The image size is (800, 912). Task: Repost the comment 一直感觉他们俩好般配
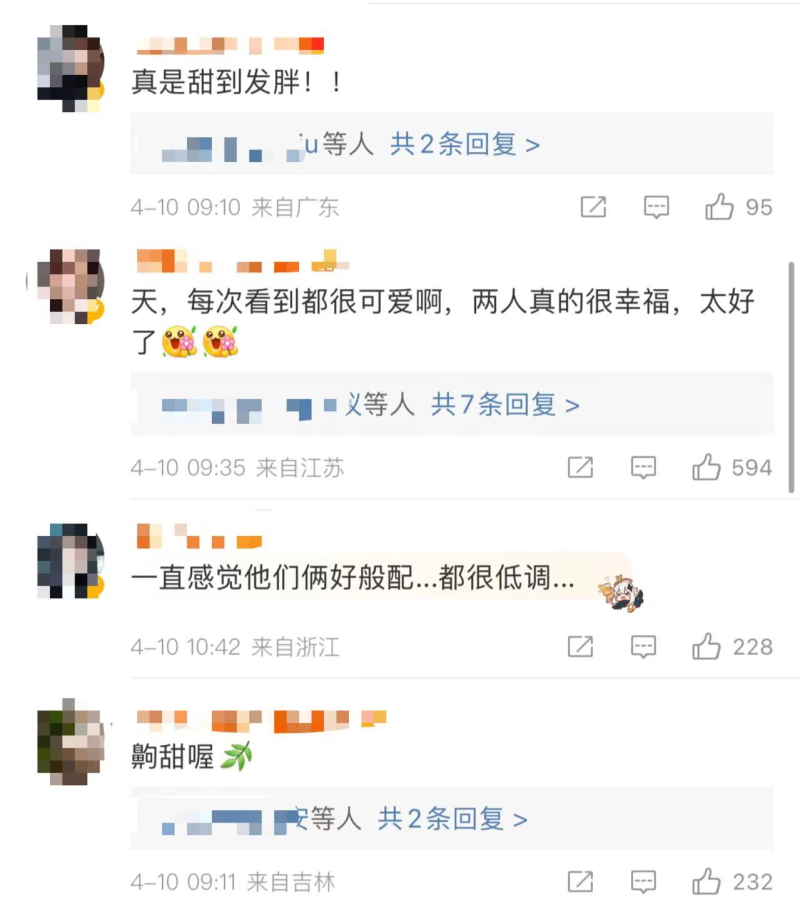[580, 647]
